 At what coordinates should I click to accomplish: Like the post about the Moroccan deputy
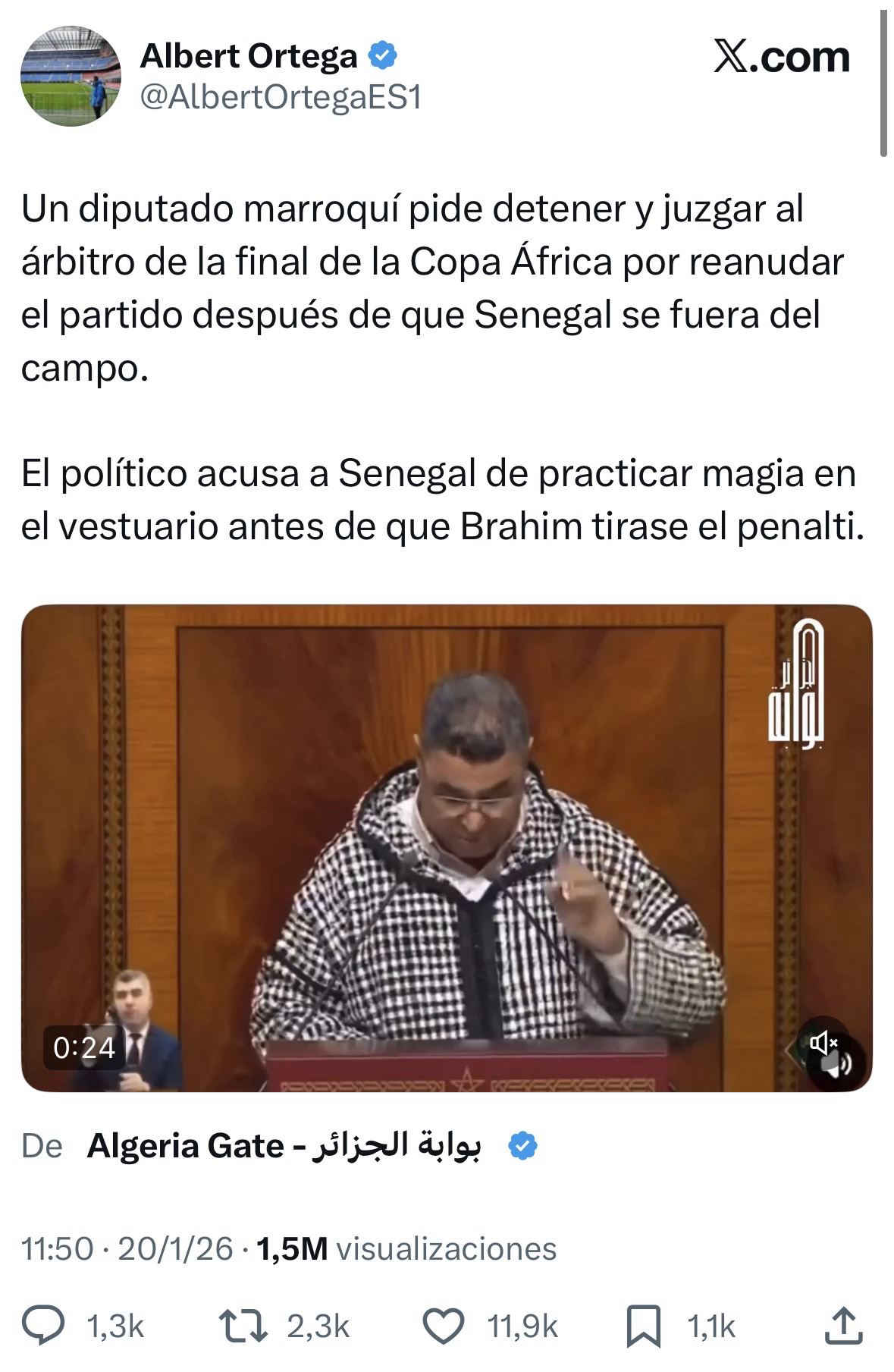click(443, 1326)
